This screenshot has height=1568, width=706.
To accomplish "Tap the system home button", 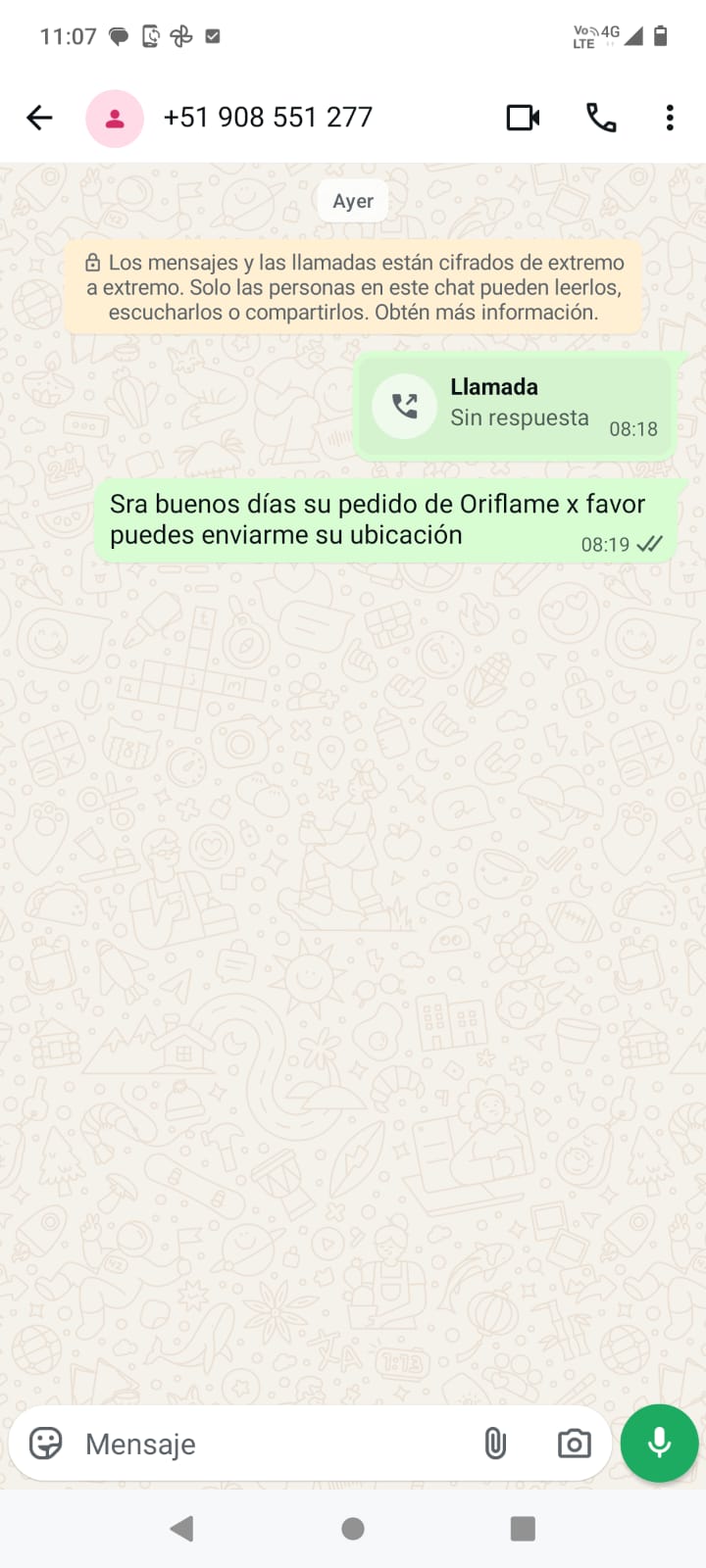I will [353, 1528].
